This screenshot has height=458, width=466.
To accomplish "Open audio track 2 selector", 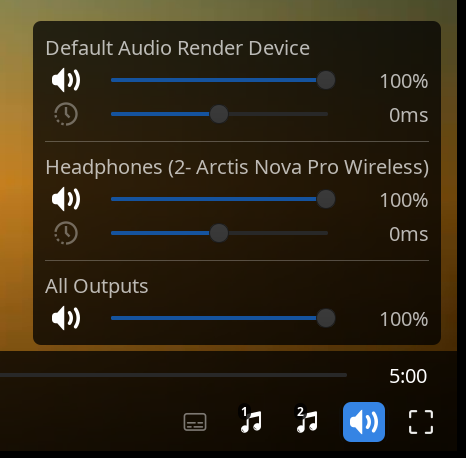I will click(x=307, y=420).
